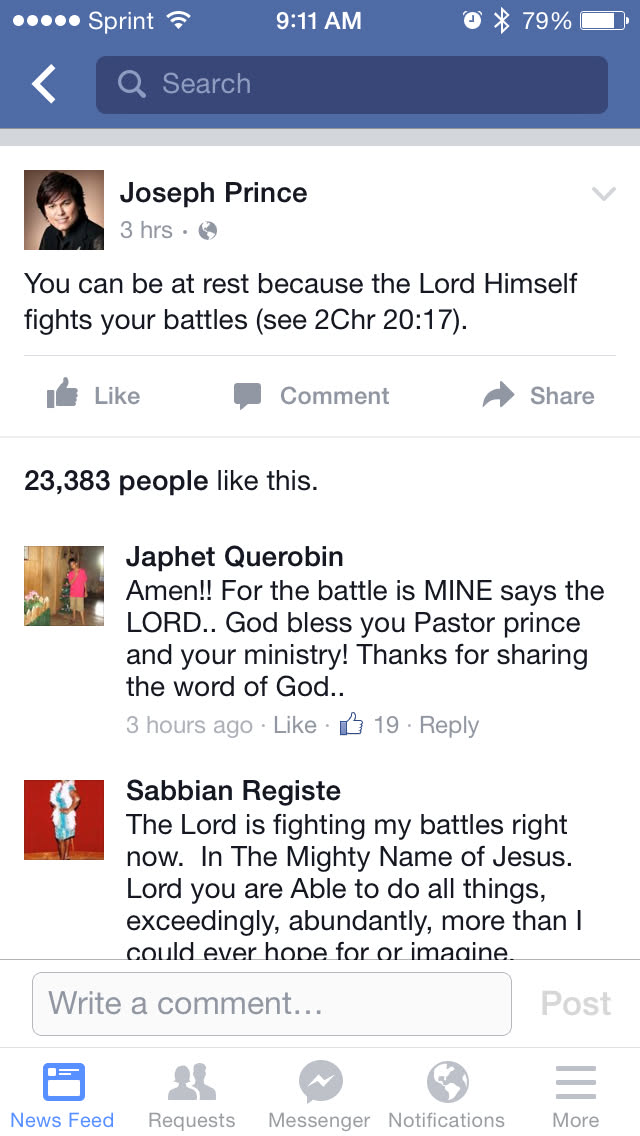Switch to the News Feed tab
The height and width of the screenshot is (1136, 640).
click(x=63, y=1095)
